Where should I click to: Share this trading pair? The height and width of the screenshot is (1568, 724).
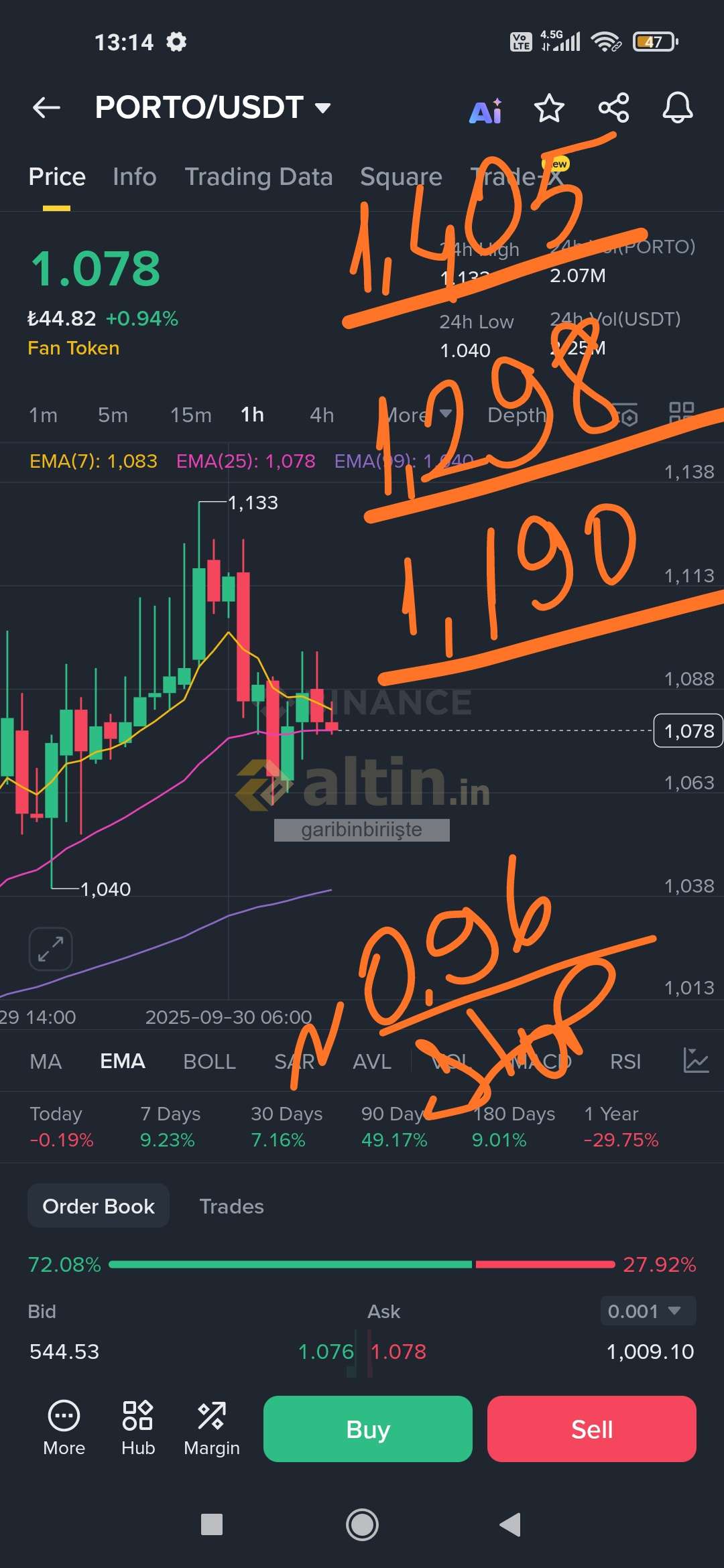point(613,108)
